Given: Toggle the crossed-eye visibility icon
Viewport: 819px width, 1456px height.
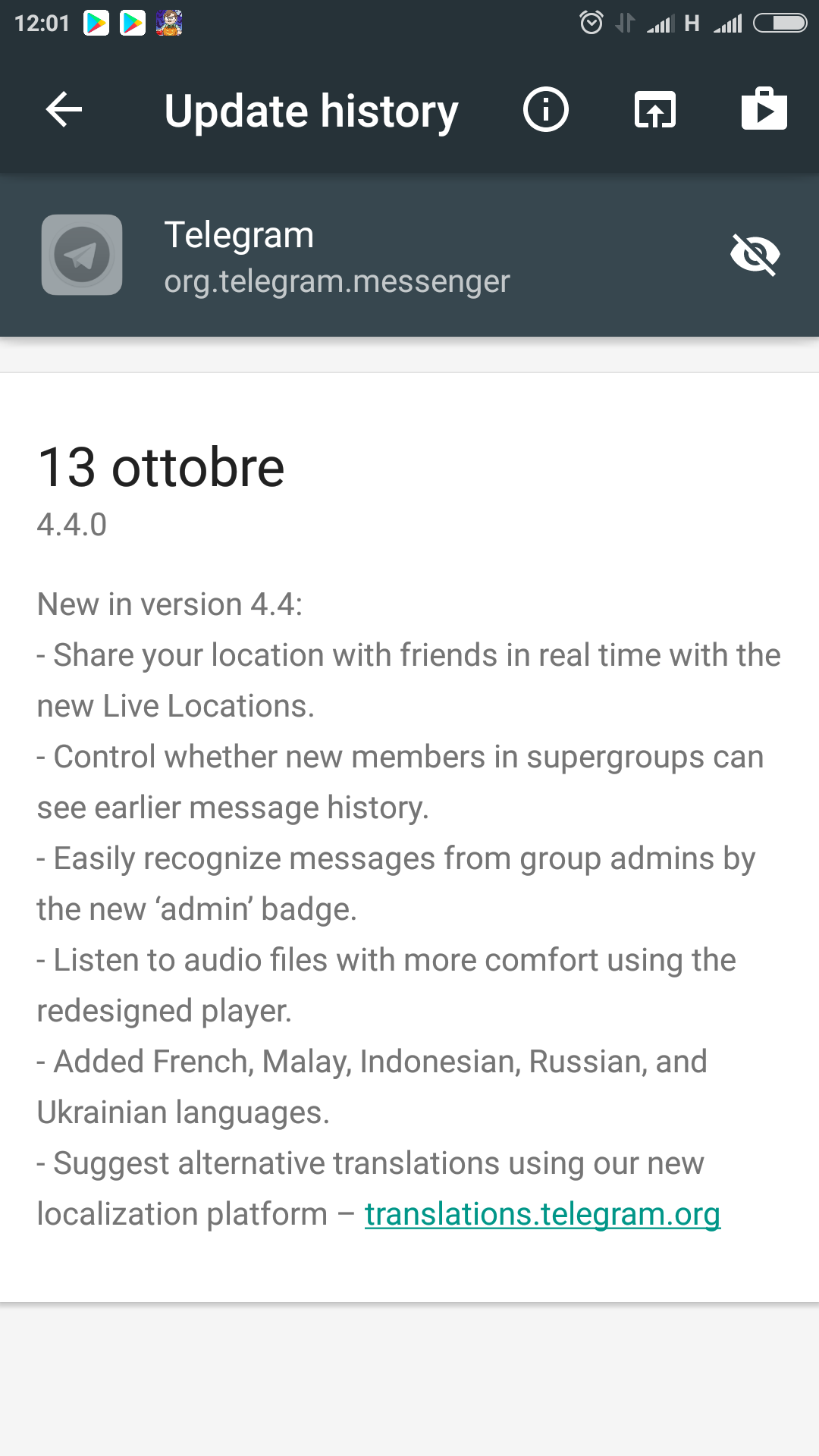Looking at the screenshot, I should pos(755,255).
